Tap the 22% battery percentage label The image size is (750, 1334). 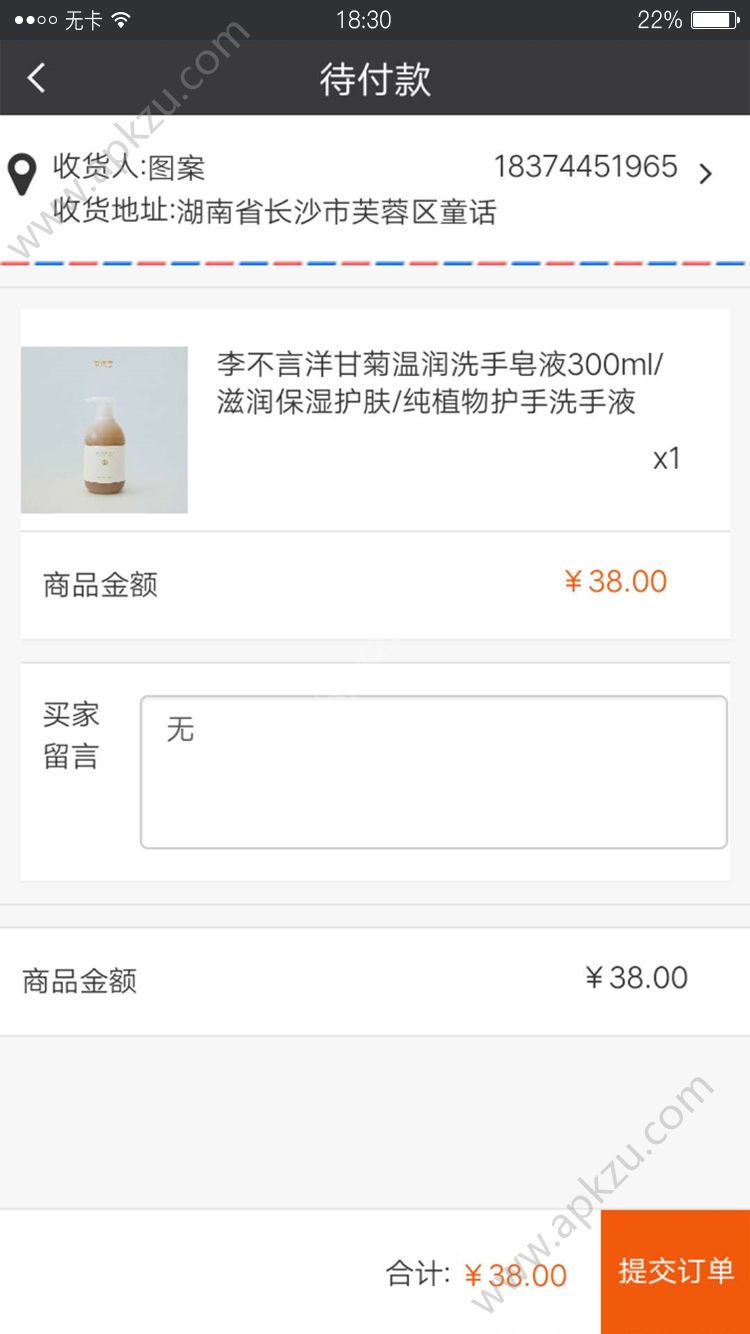(x=659, y=17)
